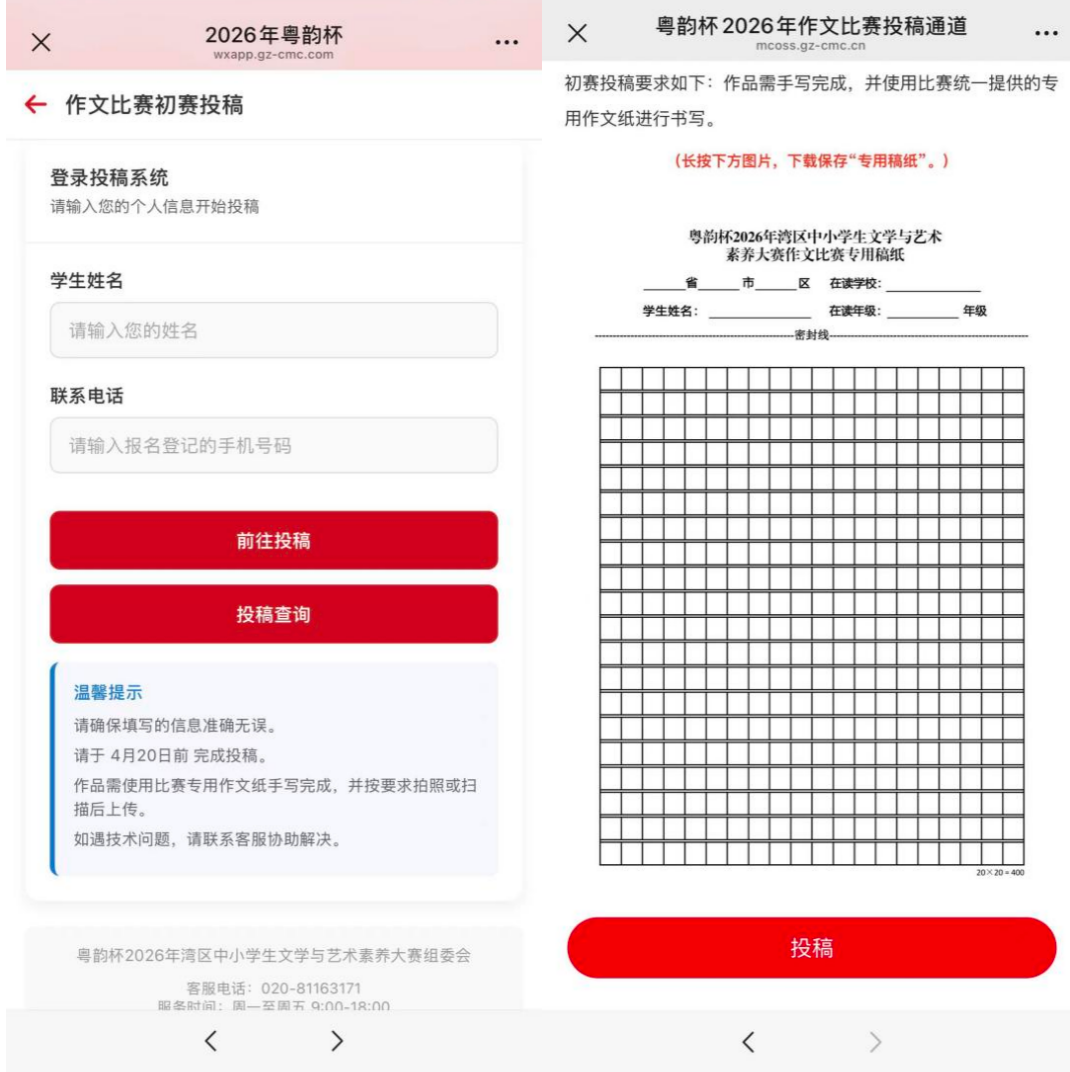Image resolution: width=1070 pixels, height=1072 pixels.
Task: Tap the red 投稿 button
Action: pos(811,948)
